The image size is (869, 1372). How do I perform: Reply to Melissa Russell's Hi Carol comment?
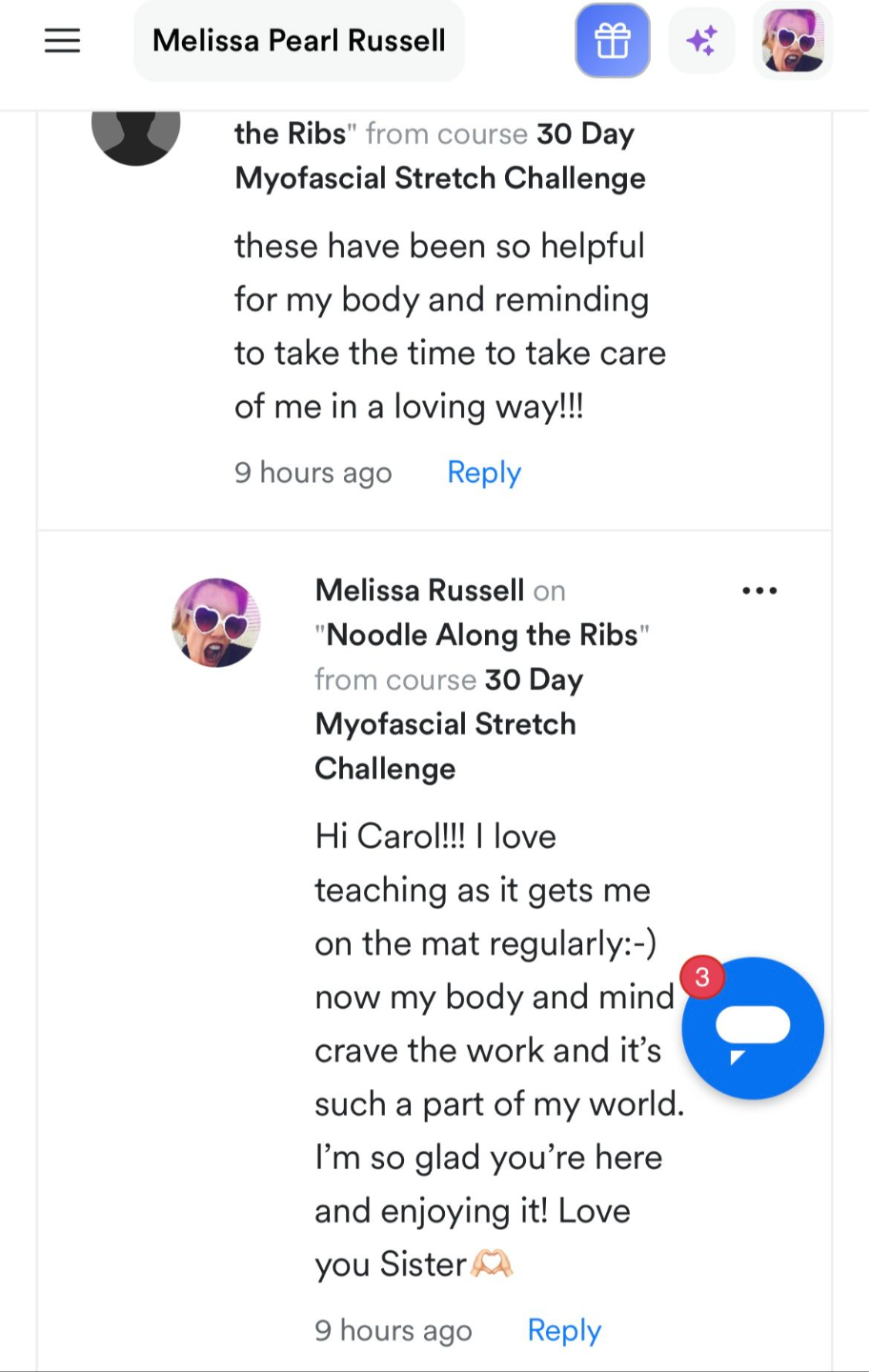pos(564,1330)
